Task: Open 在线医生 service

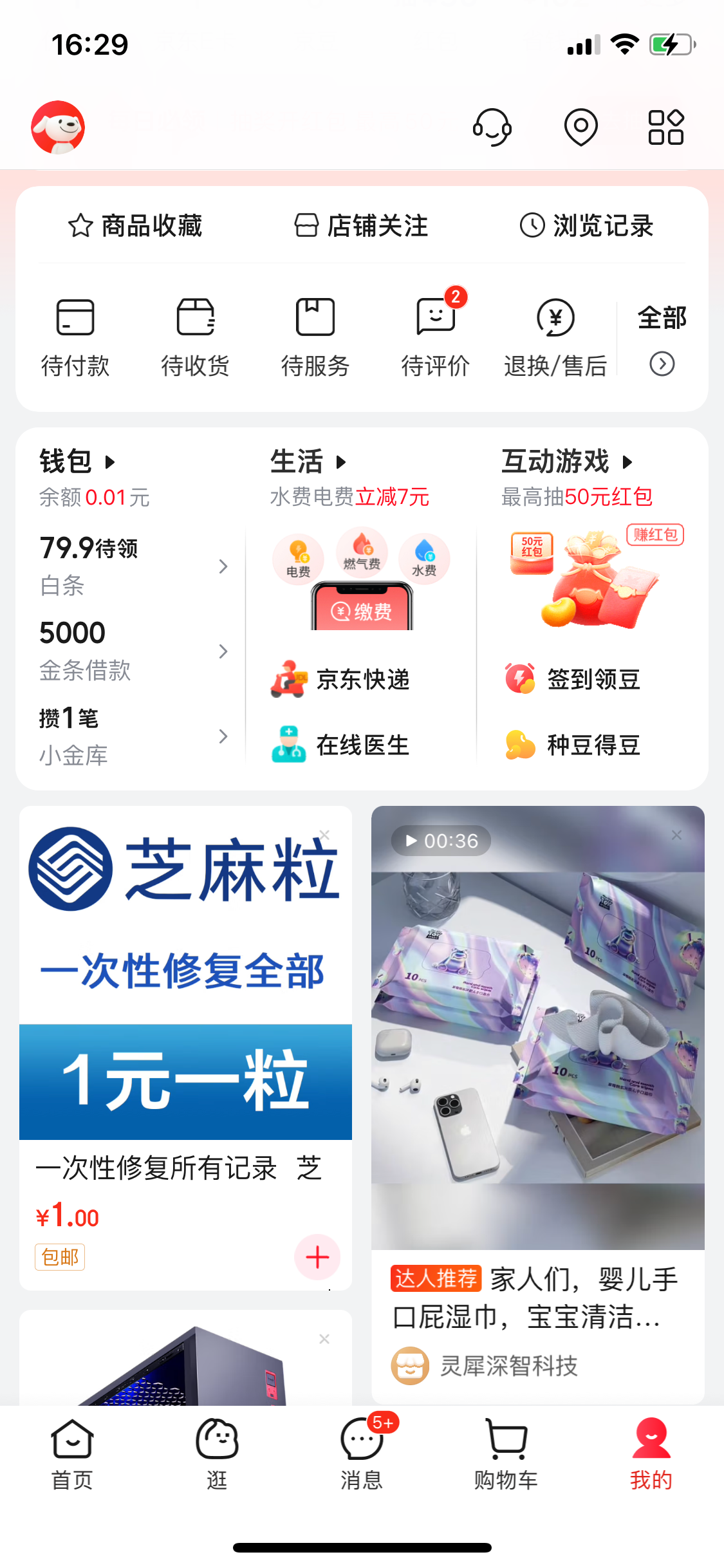Action: [341, 745]
